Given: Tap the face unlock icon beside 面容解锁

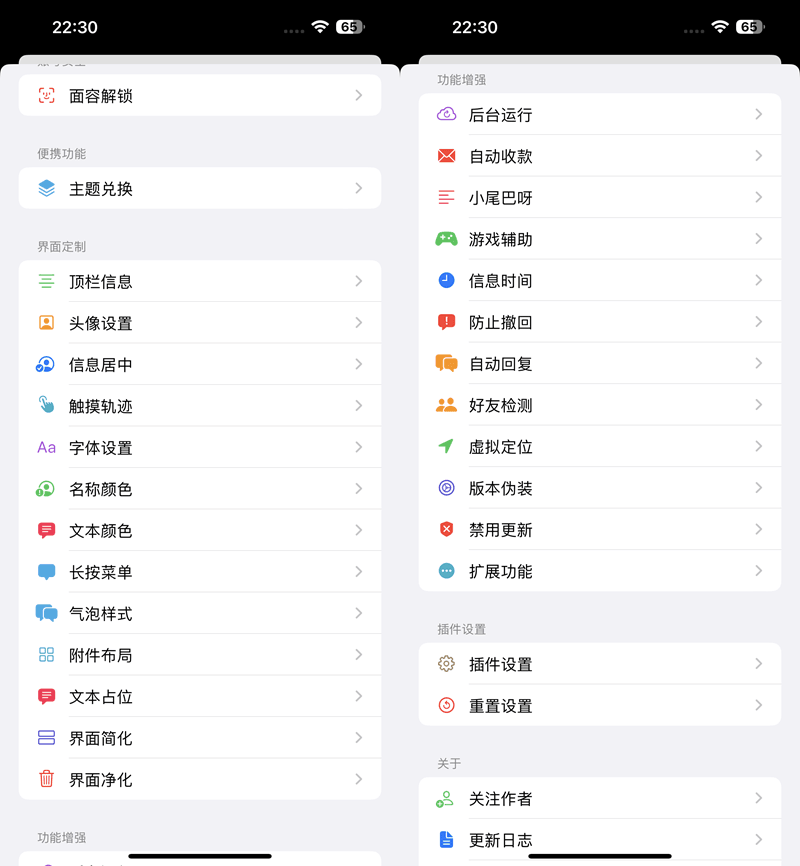Looking at the screenshot, I should coord(45,95).
